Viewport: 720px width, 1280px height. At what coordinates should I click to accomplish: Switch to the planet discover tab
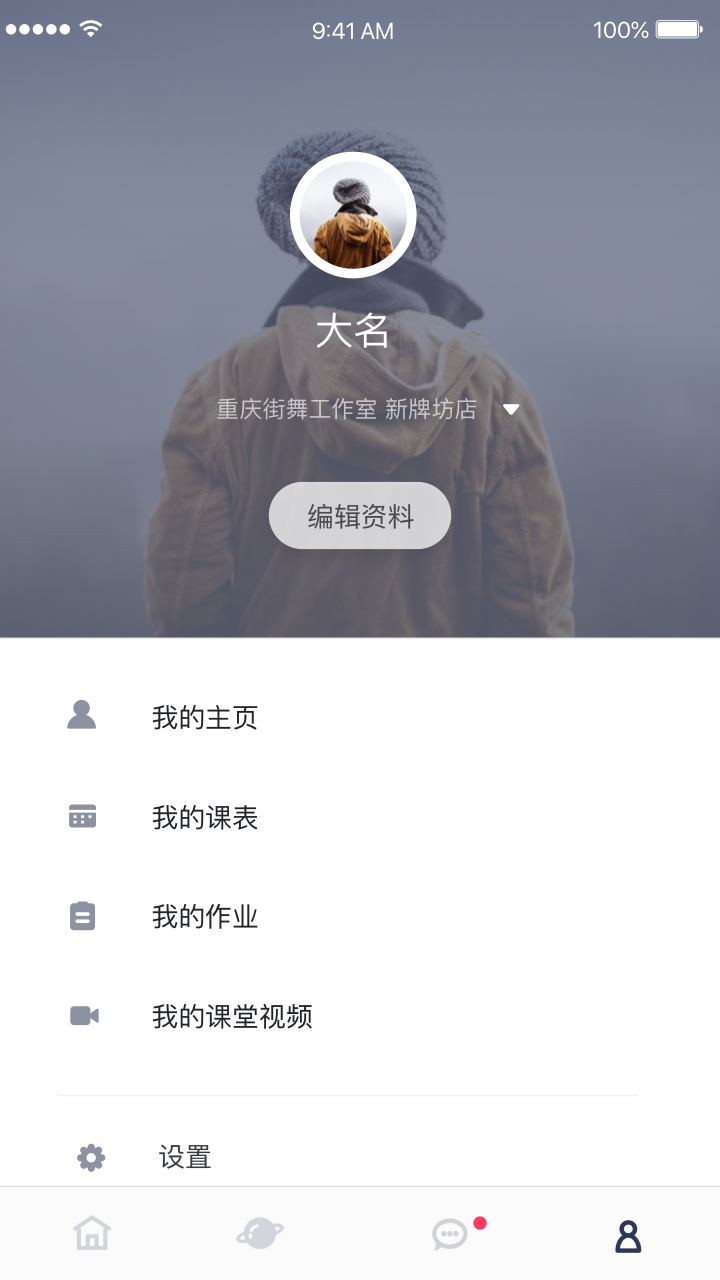coord(260,1234)
